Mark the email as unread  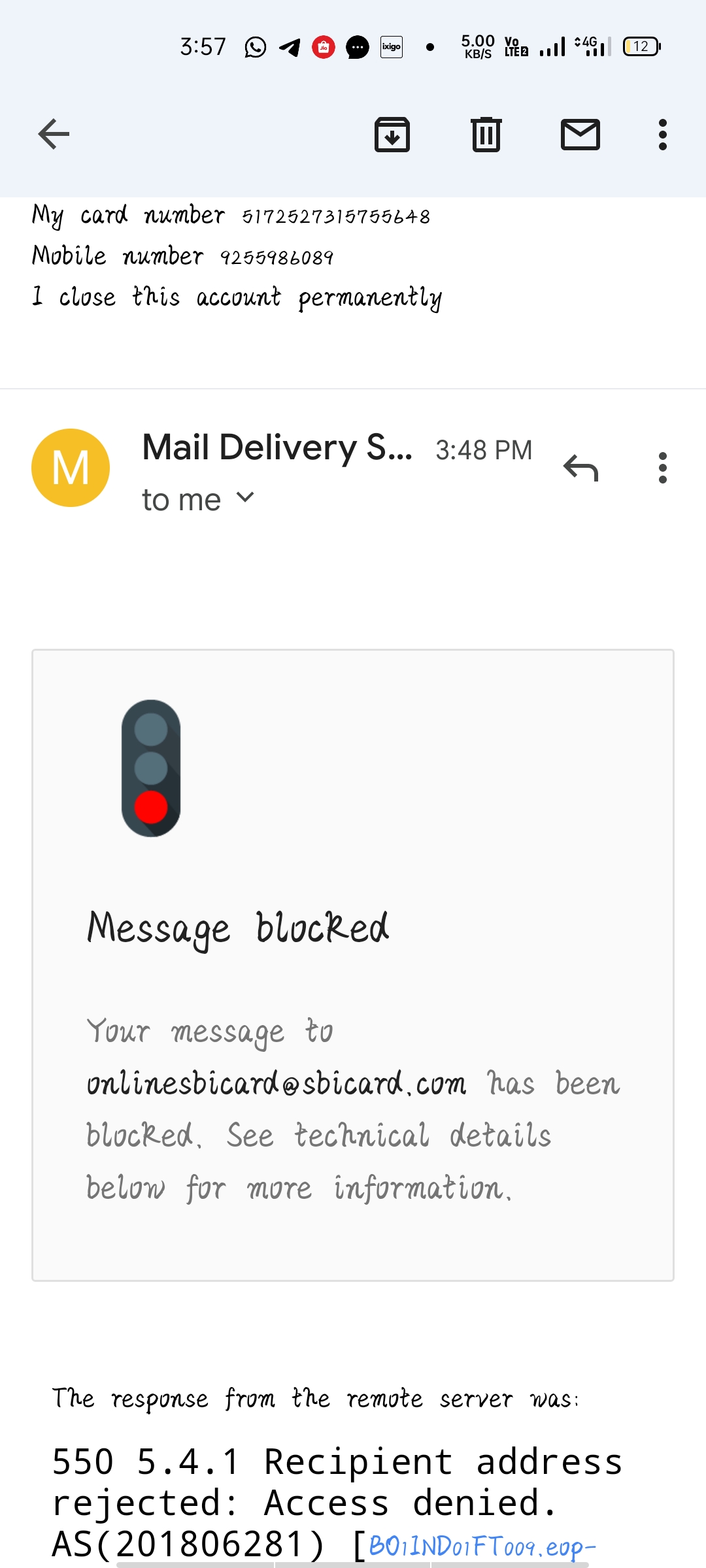pyautogui.click(x=580, y=135)
